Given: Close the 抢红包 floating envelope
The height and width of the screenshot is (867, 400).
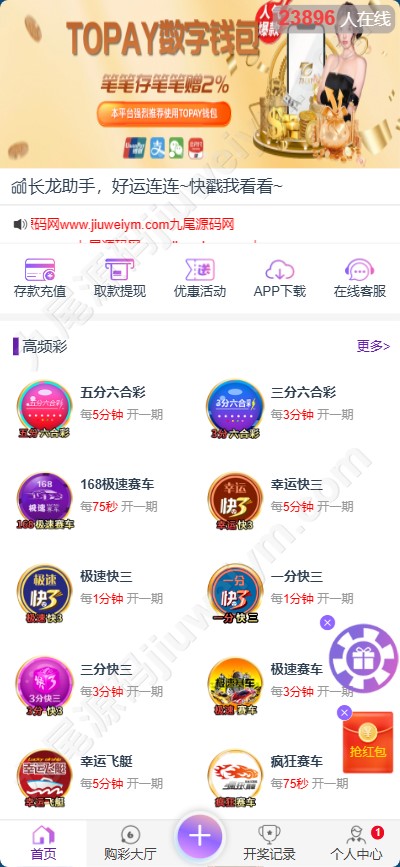Looking at the screenshot, I should click(x=344, y=713).
